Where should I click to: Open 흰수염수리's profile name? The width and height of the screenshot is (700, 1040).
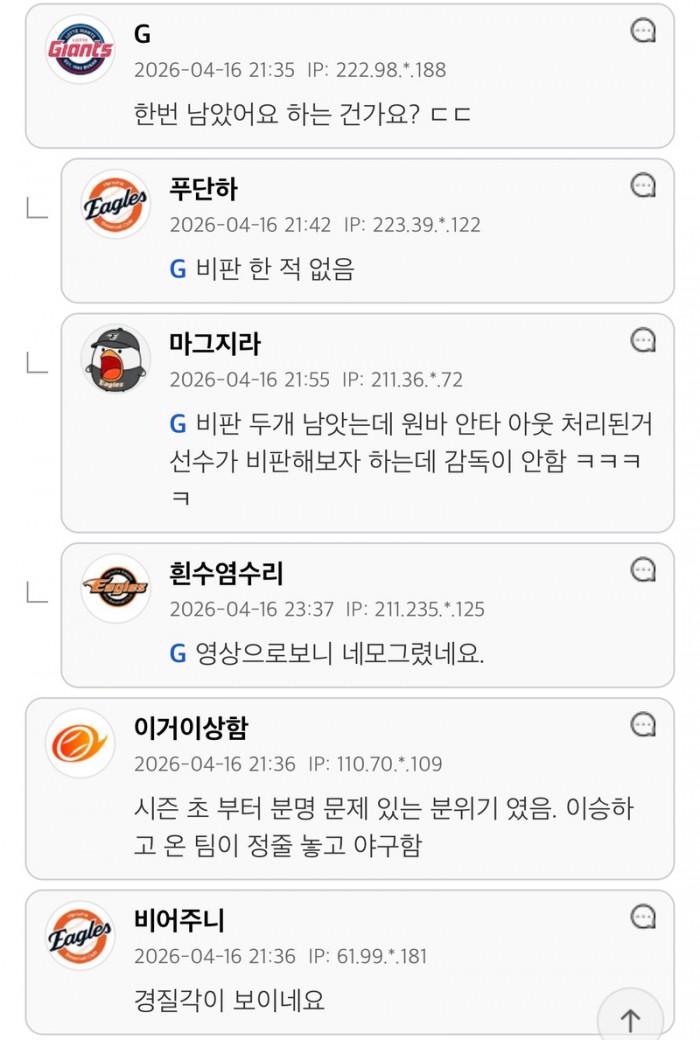(226, 573)
